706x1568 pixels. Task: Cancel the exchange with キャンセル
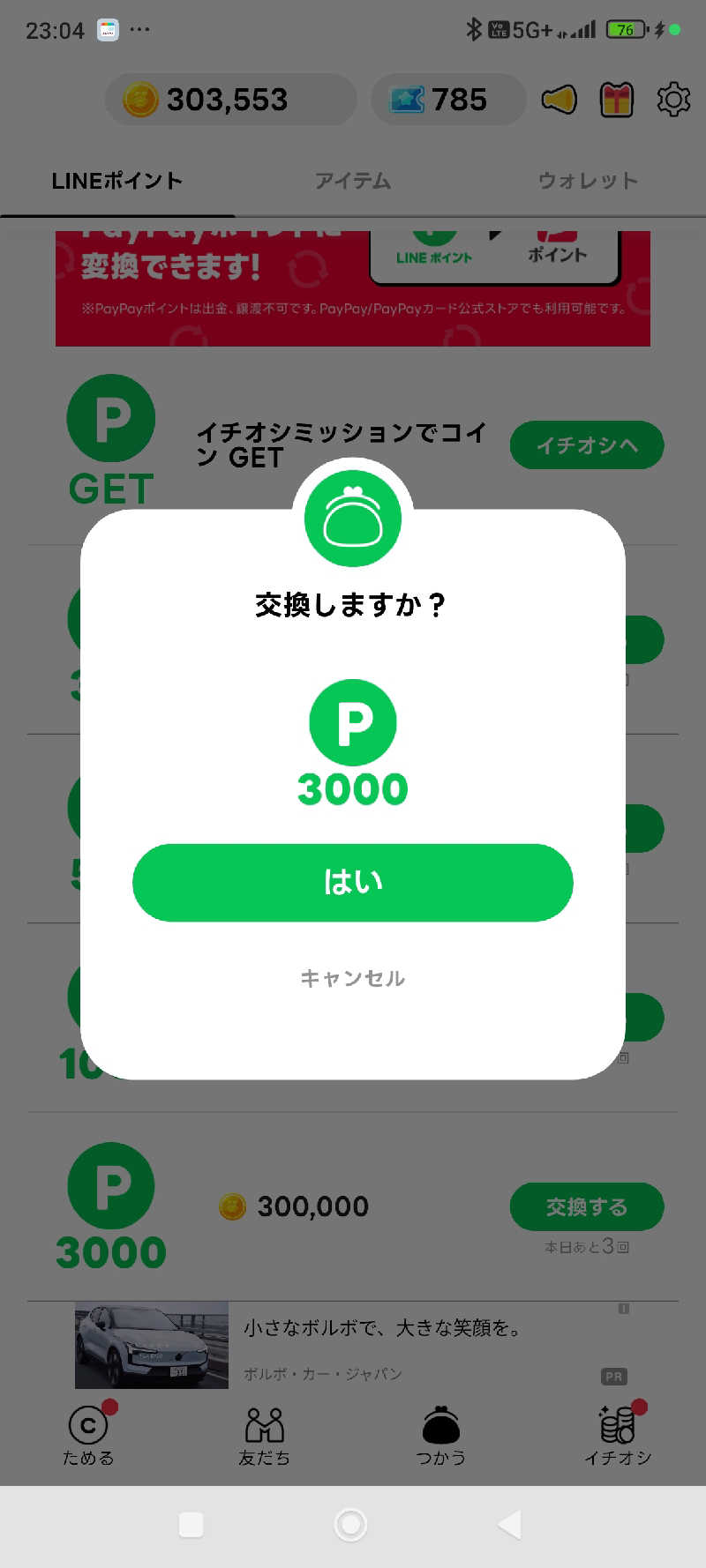[x=352, y=978]
